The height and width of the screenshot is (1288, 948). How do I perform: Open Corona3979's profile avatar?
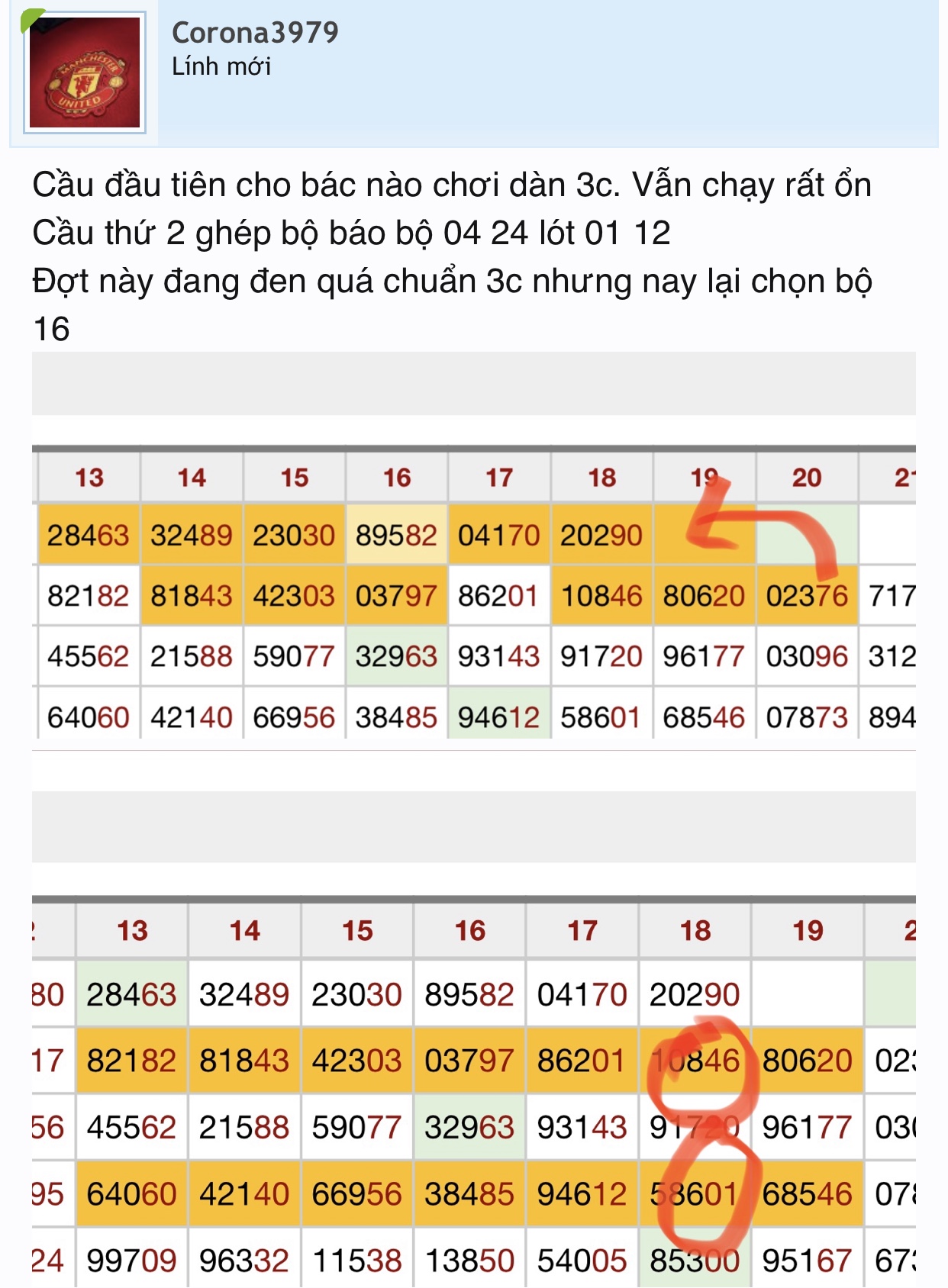click(x=85, y=72)
